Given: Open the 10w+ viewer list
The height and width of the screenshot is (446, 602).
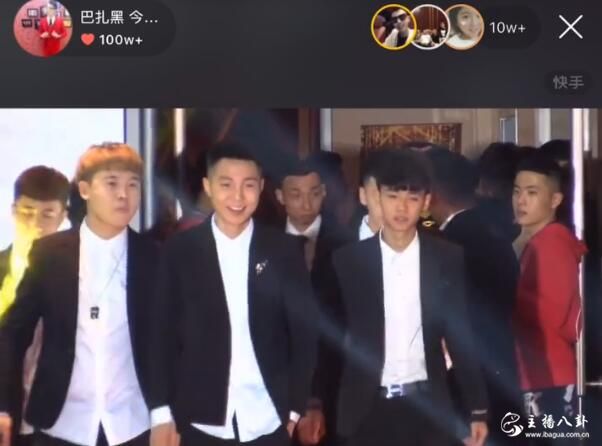Looking at the screenshot, I should pyautogui.click(x=507, y=28).
